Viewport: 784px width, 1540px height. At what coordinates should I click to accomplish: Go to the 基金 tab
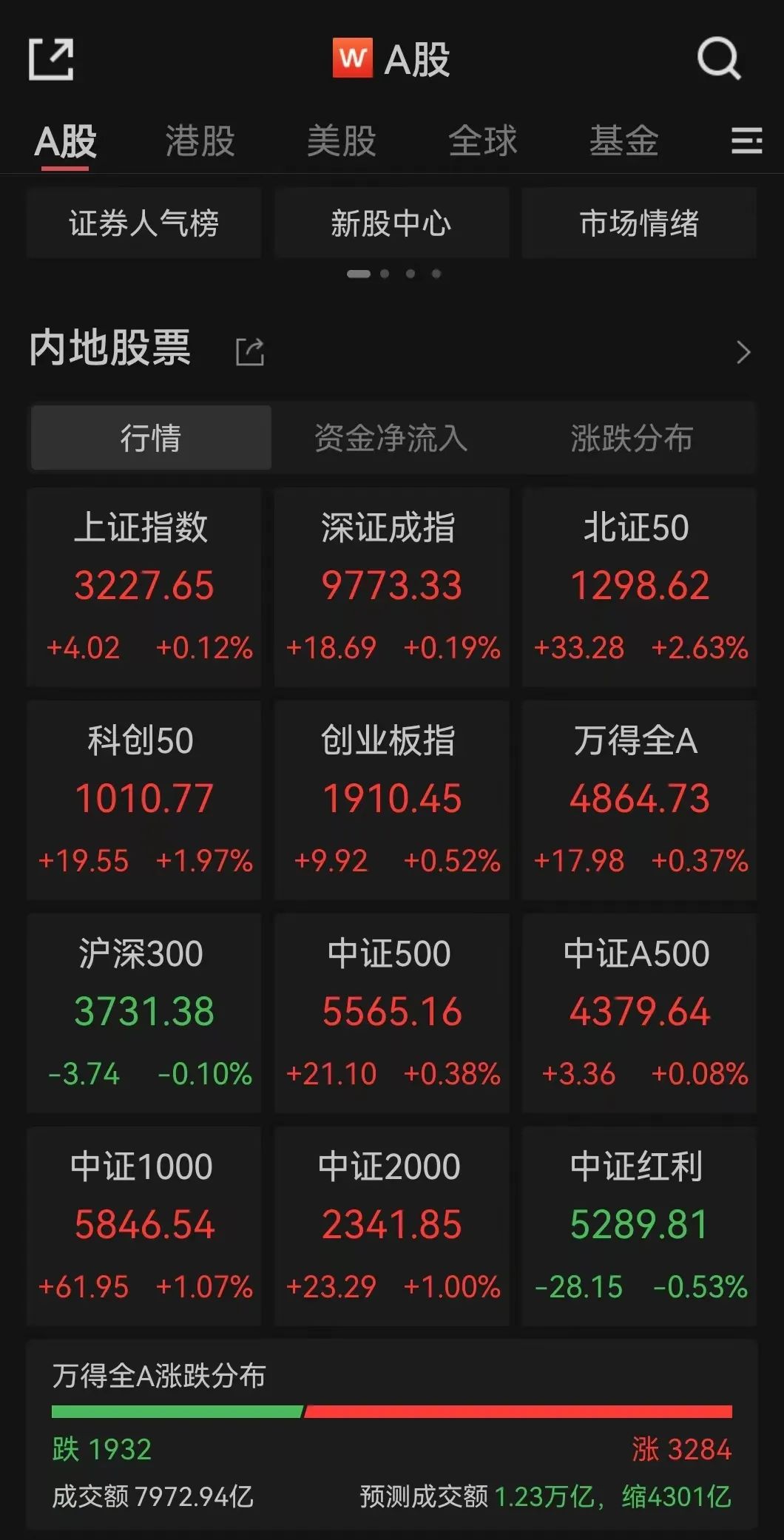624,141
